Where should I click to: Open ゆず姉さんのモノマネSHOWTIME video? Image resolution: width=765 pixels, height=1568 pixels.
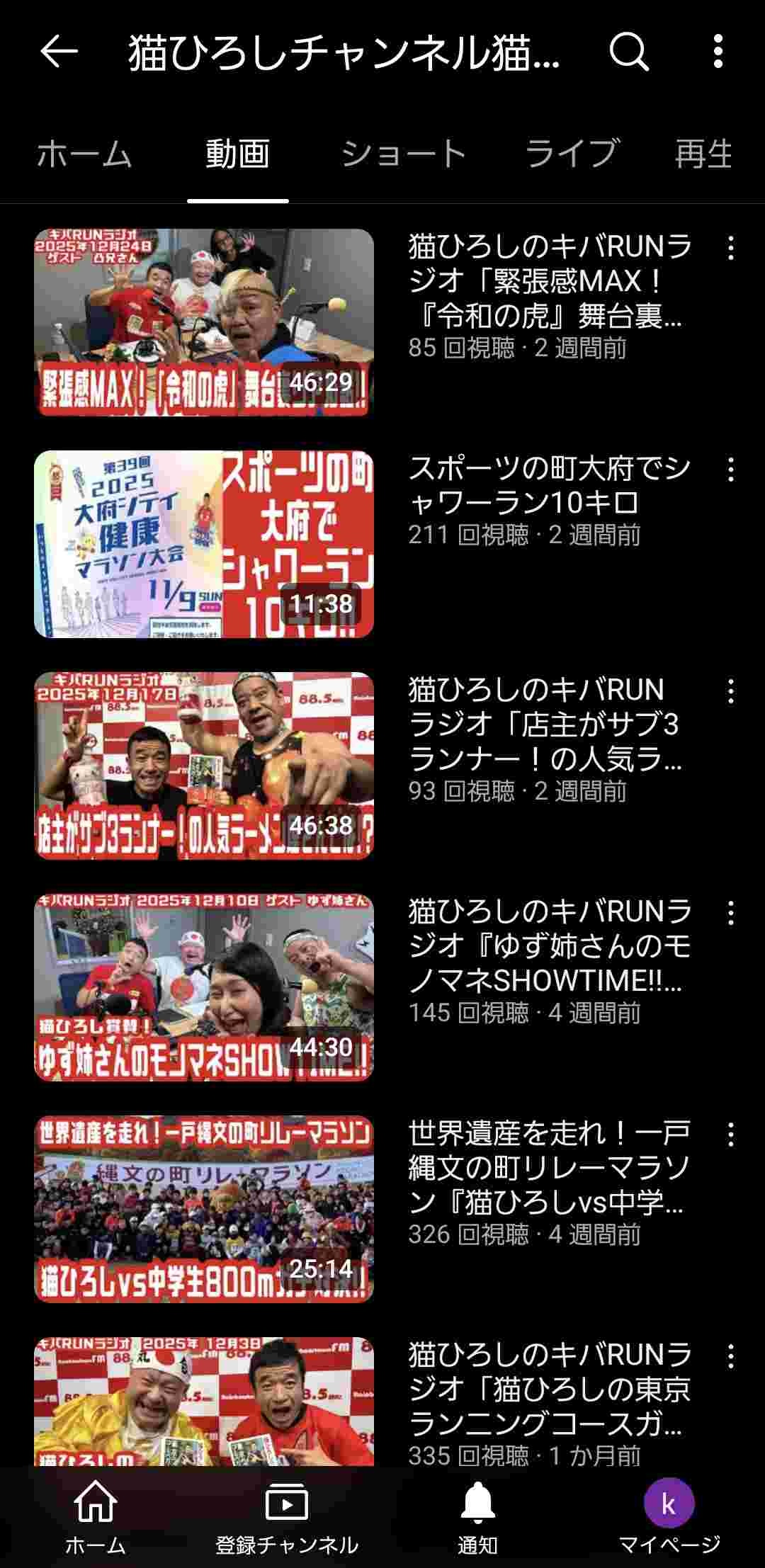204,987
